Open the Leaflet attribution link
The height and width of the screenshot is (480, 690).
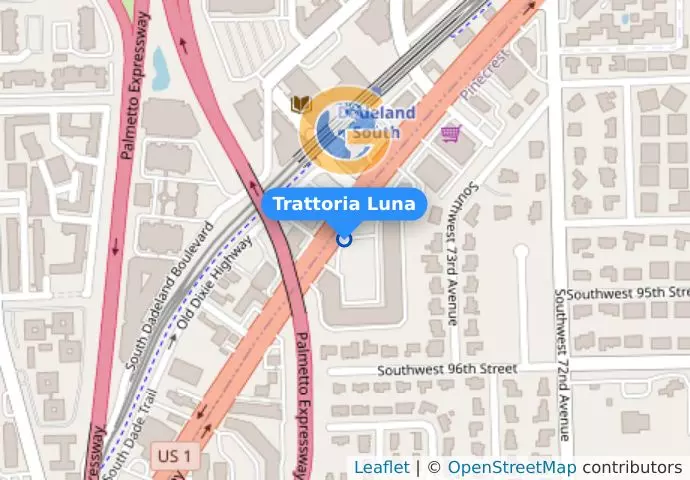coord(381,467)
